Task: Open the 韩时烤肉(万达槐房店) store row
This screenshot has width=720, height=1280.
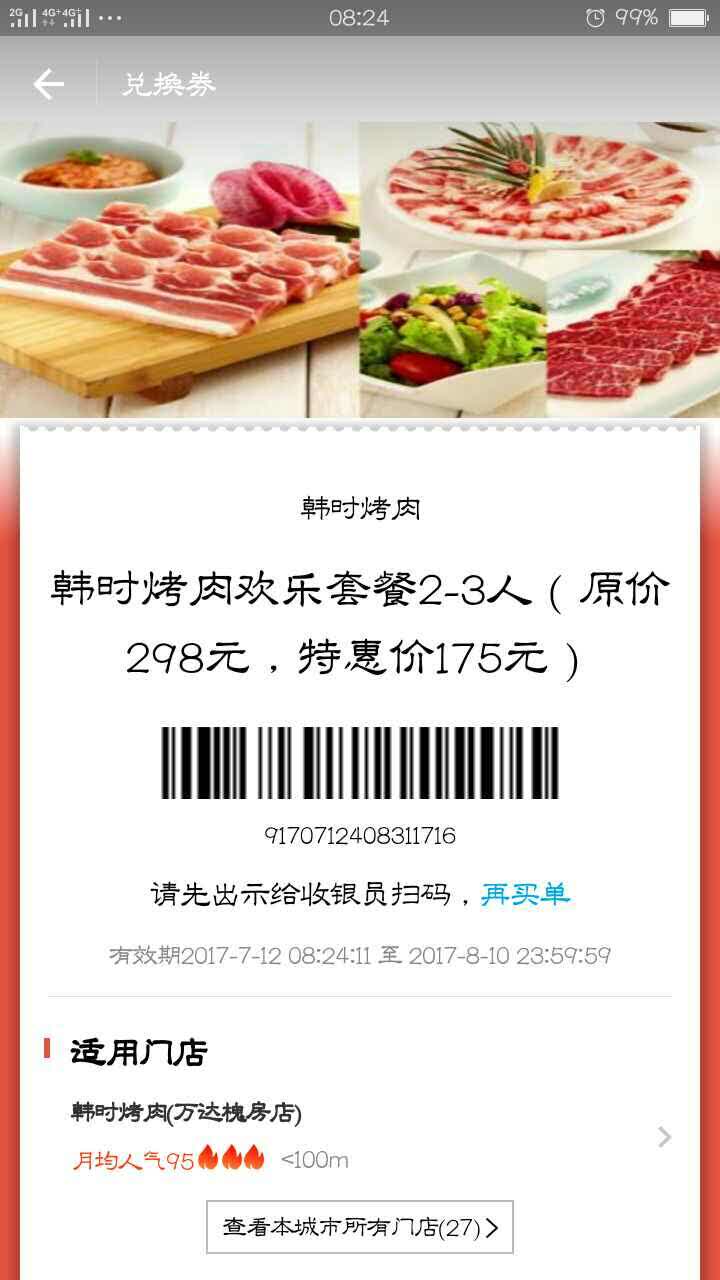Action: click(x=360, y=1136)
